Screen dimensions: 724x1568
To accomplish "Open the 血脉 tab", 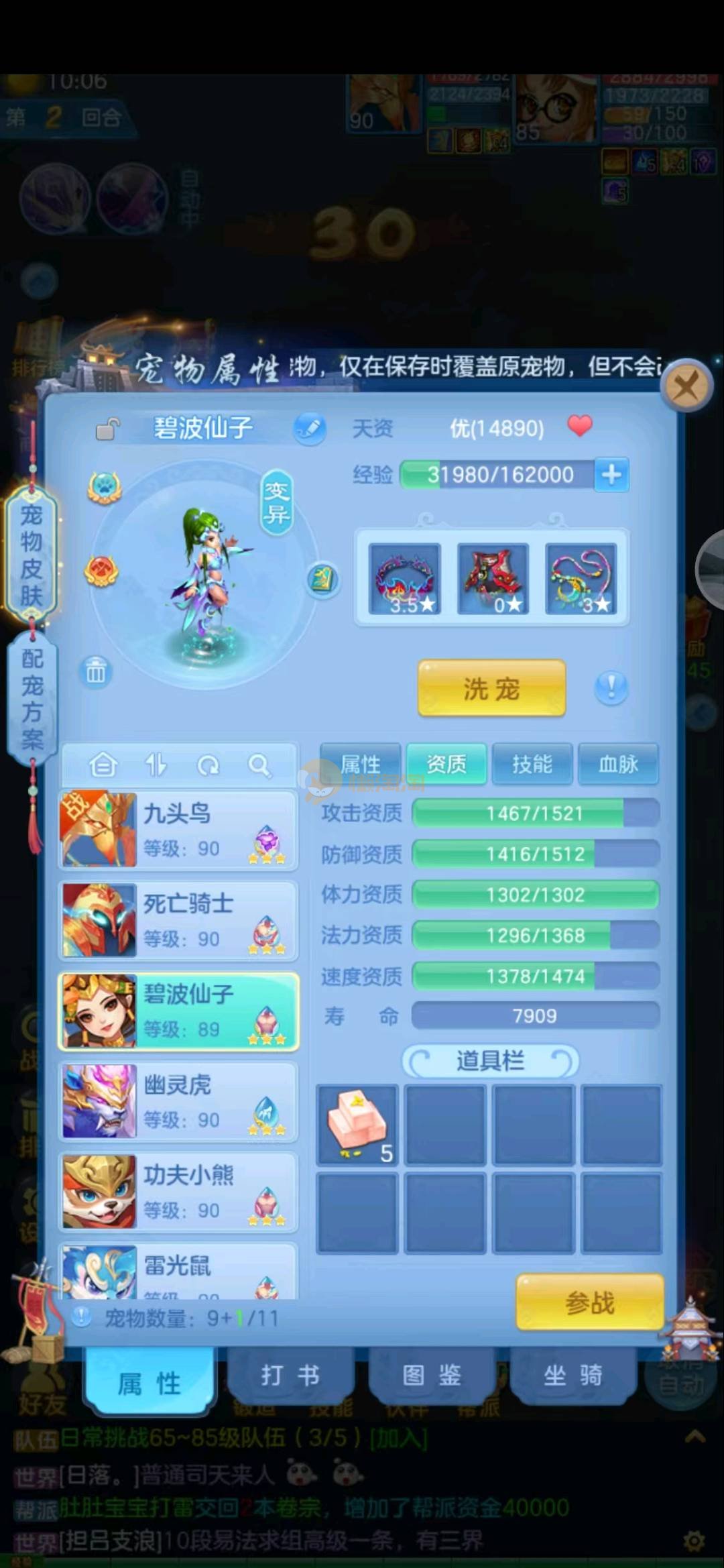I will [x=618, y=764].
